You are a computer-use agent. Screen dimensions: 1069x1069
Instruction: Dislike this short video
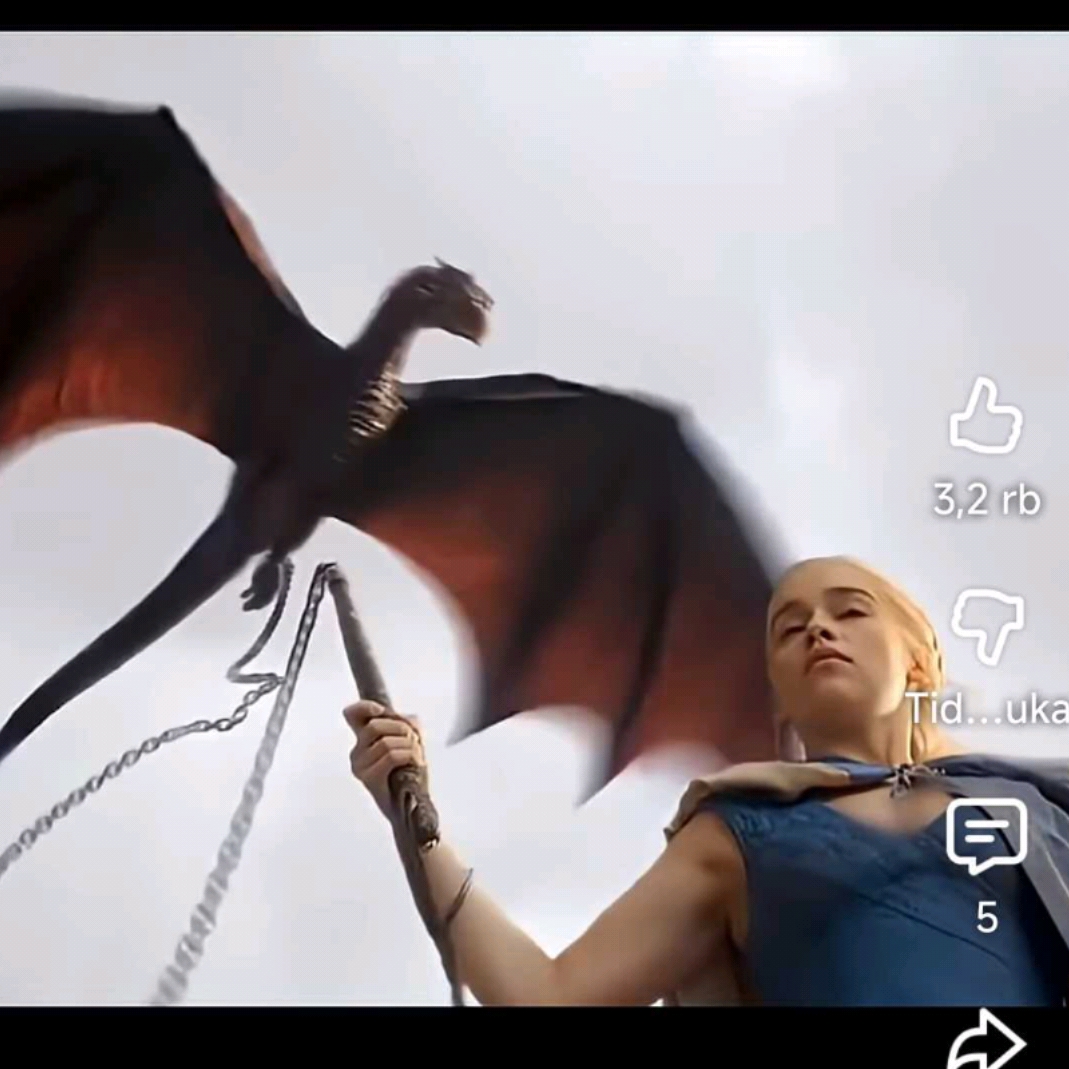coord(986,626)
